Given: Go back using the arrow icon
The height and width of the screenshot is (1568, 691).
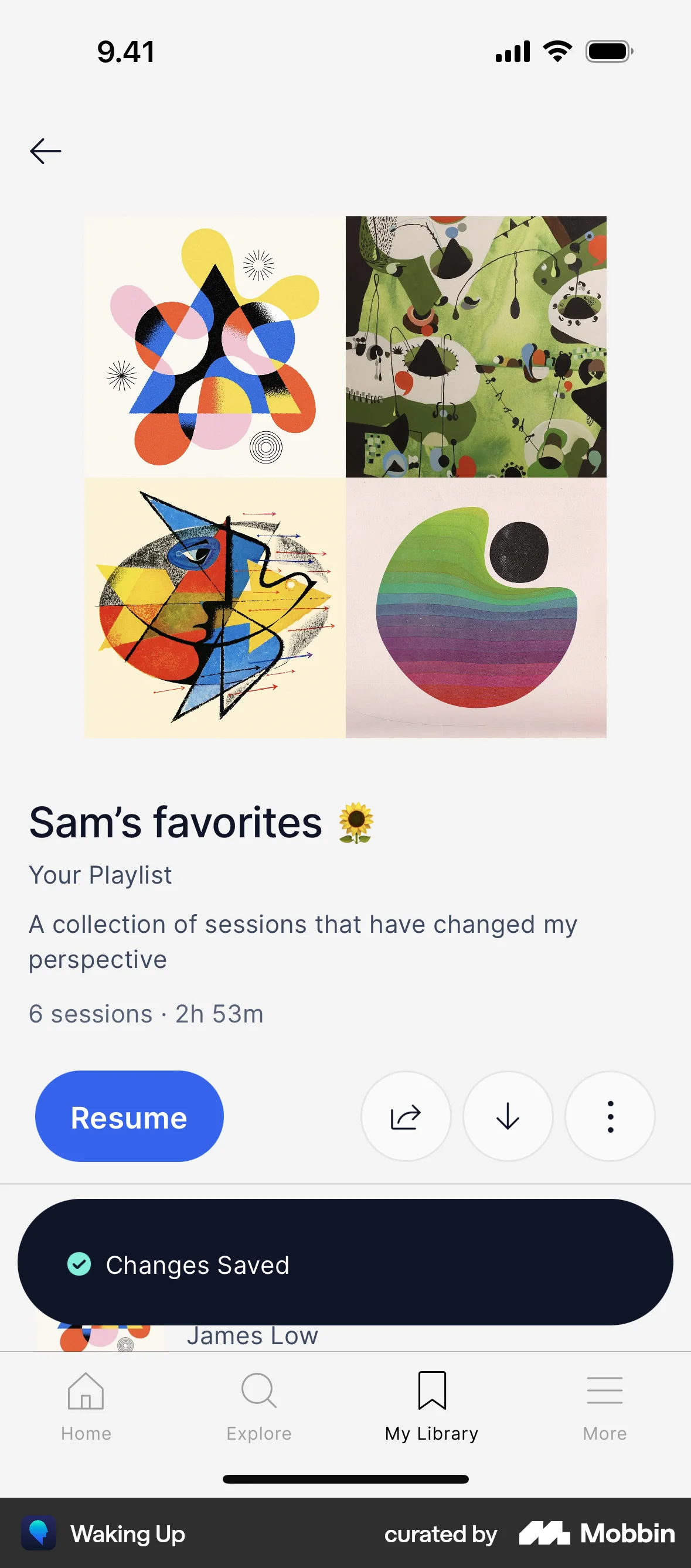Looking at the screenshot, I should (x=46, y=151).
